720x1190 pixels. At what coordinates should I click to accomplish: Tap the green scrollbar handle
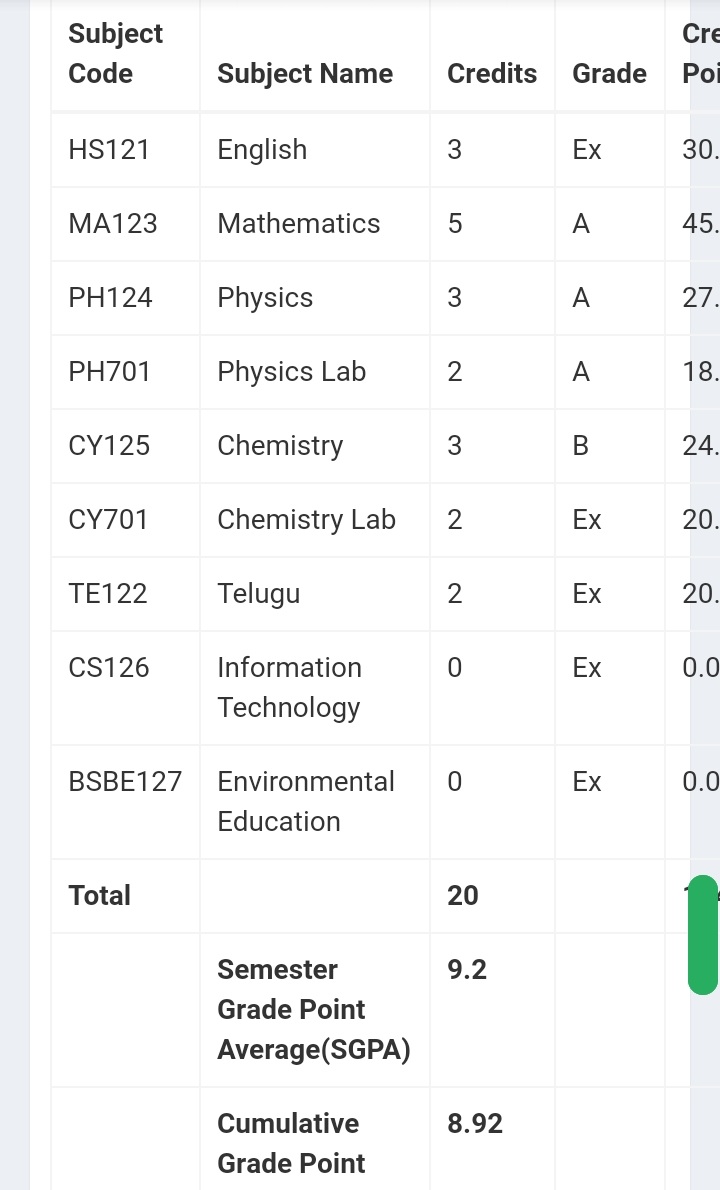tap(703, 935)
